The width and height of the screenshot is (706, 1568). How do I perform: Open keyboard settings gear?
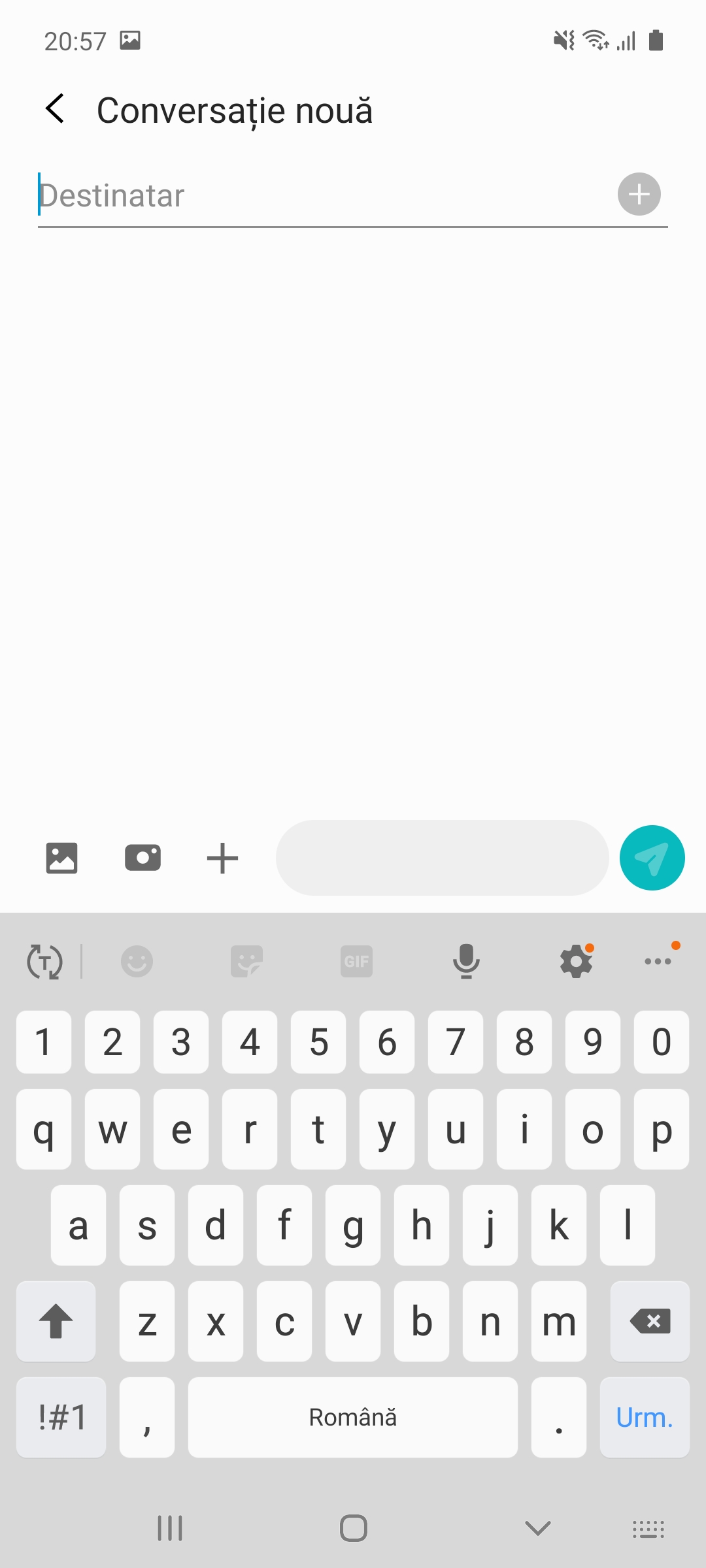click(576, 961)
